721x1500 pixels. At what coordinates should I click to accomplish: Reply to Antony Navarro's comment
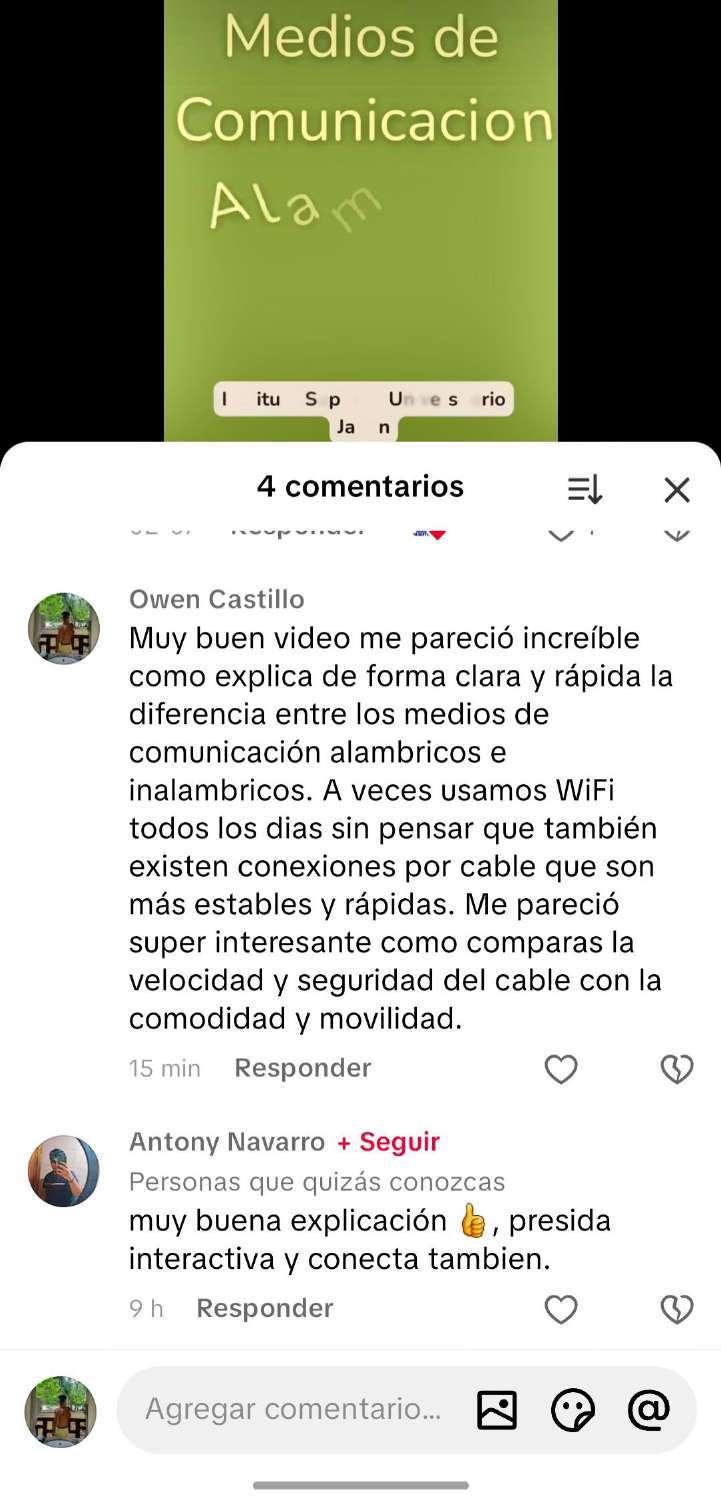265,1308
